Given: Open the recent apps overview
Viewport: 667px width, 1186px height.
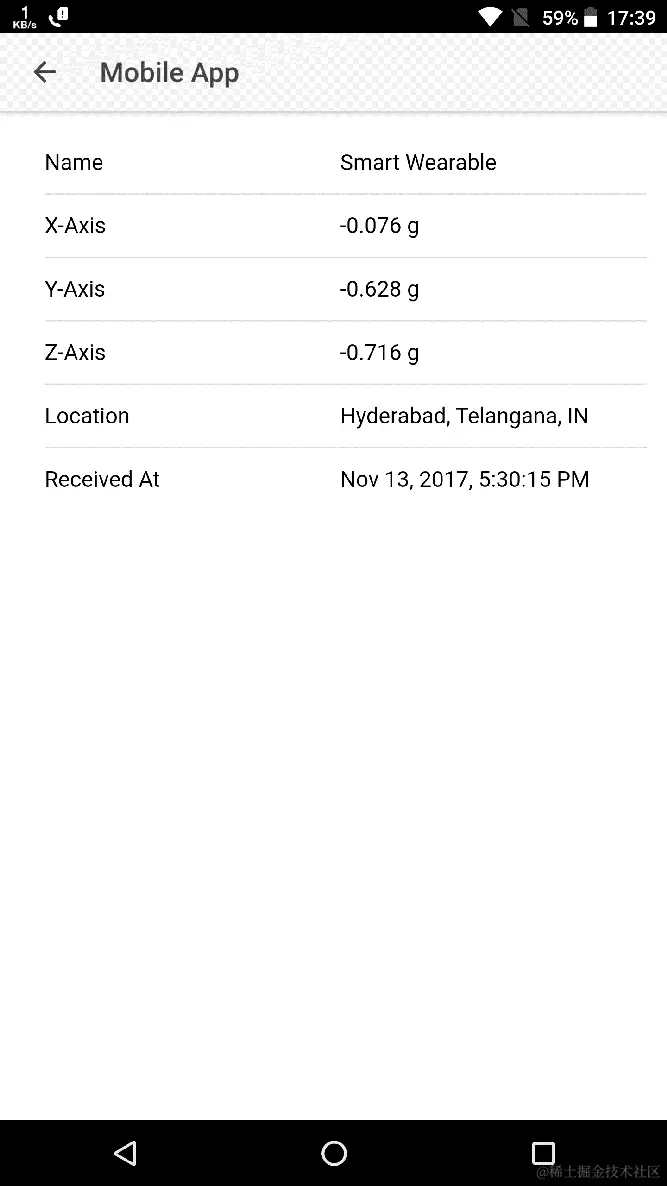Looking at the screenshot, I should (543, 1153).
